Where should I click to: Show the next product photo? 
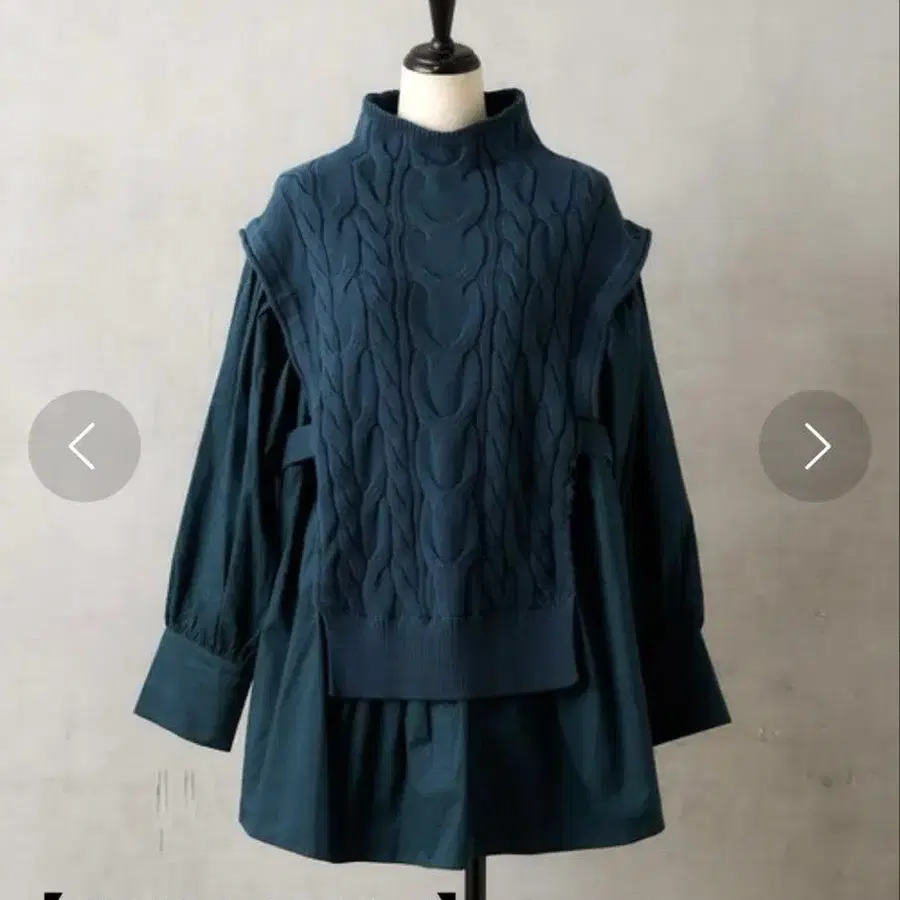coord(815,446)
